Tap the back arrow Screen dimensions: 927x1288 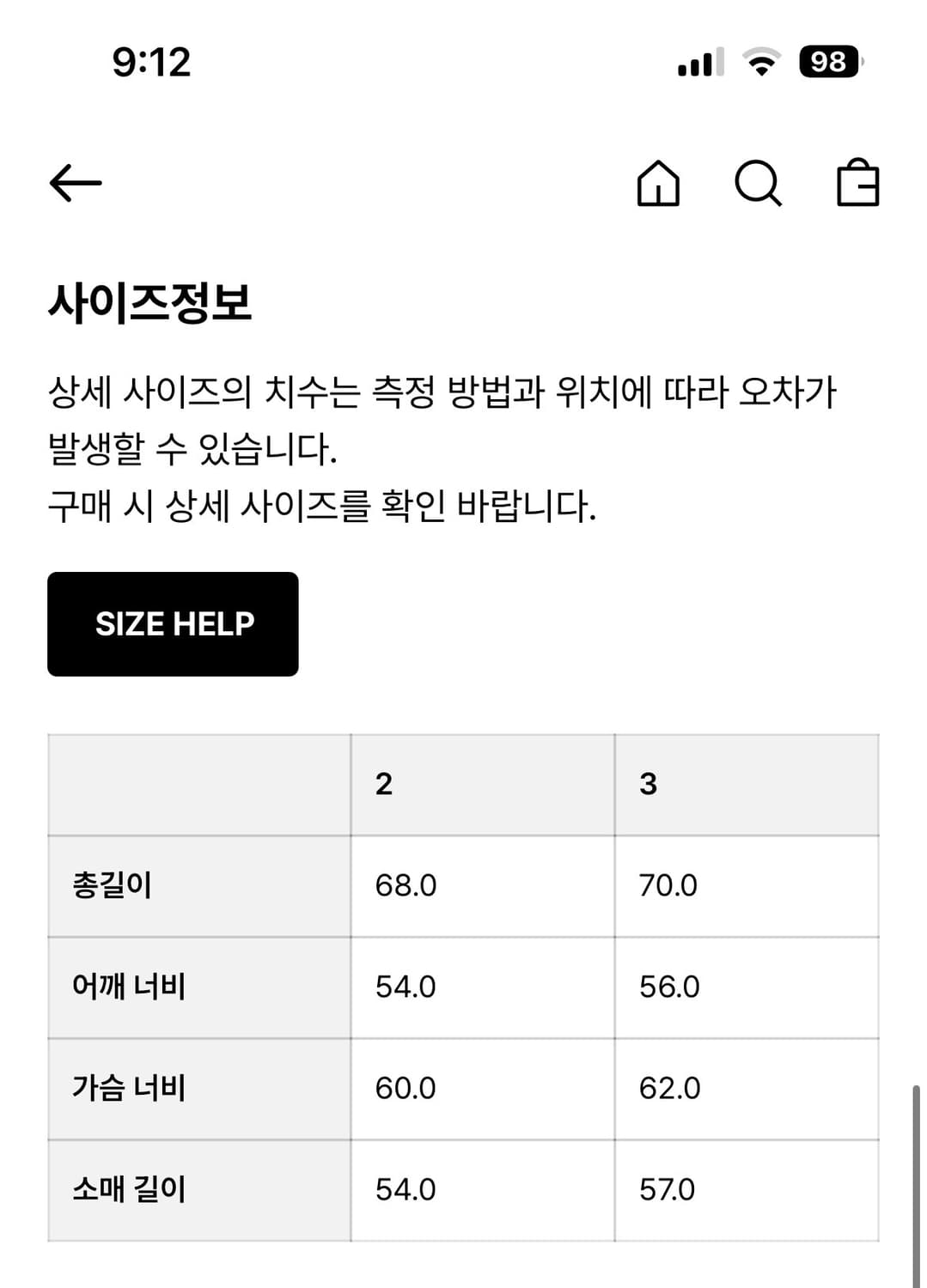[x=76, y=182]
